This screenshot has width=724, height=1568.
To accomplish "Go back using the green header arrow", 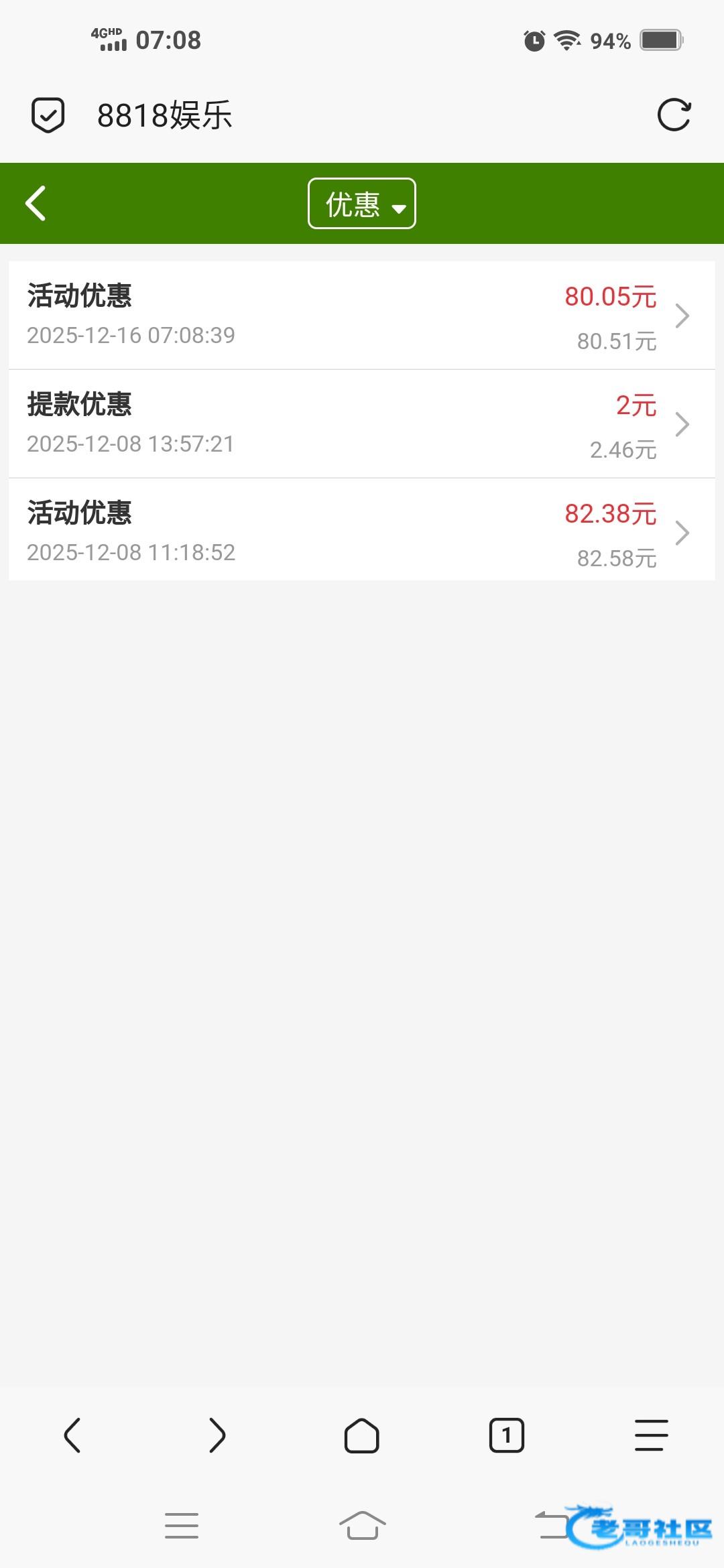I will (36, 203).
